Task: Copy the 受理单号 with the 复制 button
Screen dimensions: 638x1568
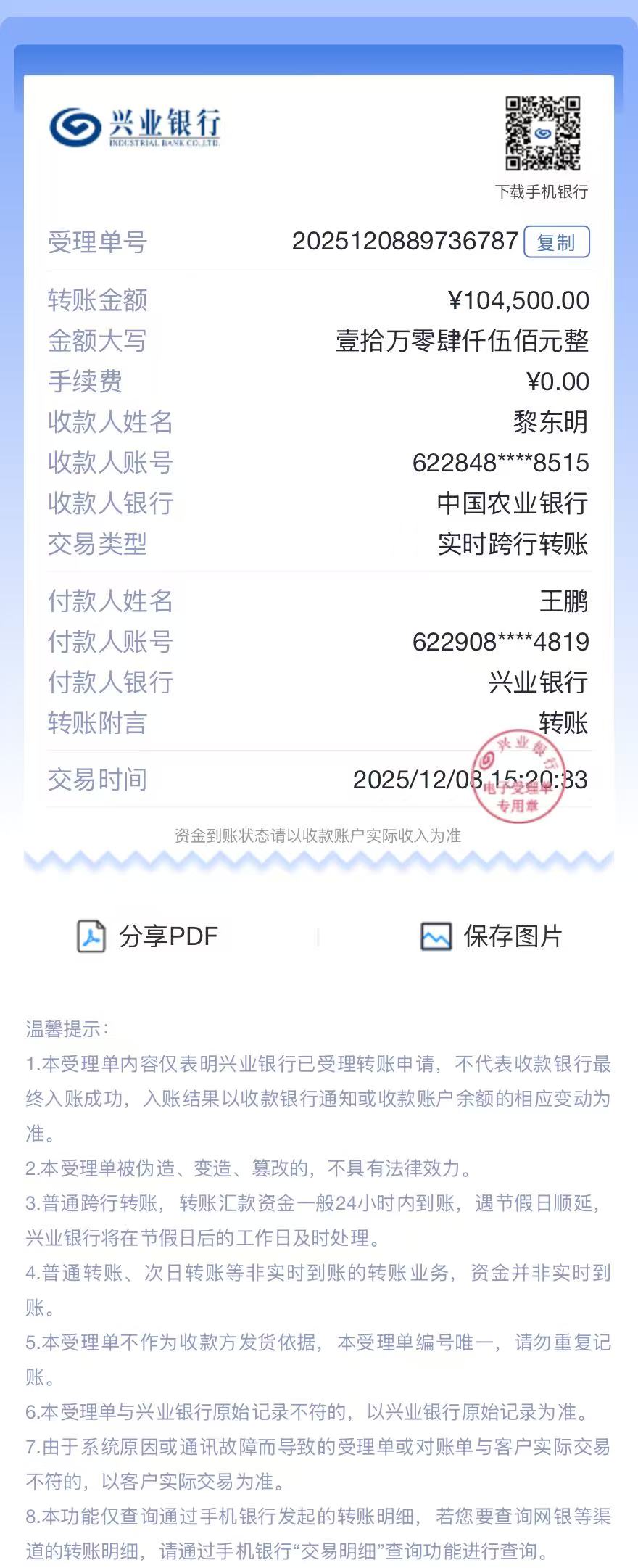Action: tap(556, 242)
